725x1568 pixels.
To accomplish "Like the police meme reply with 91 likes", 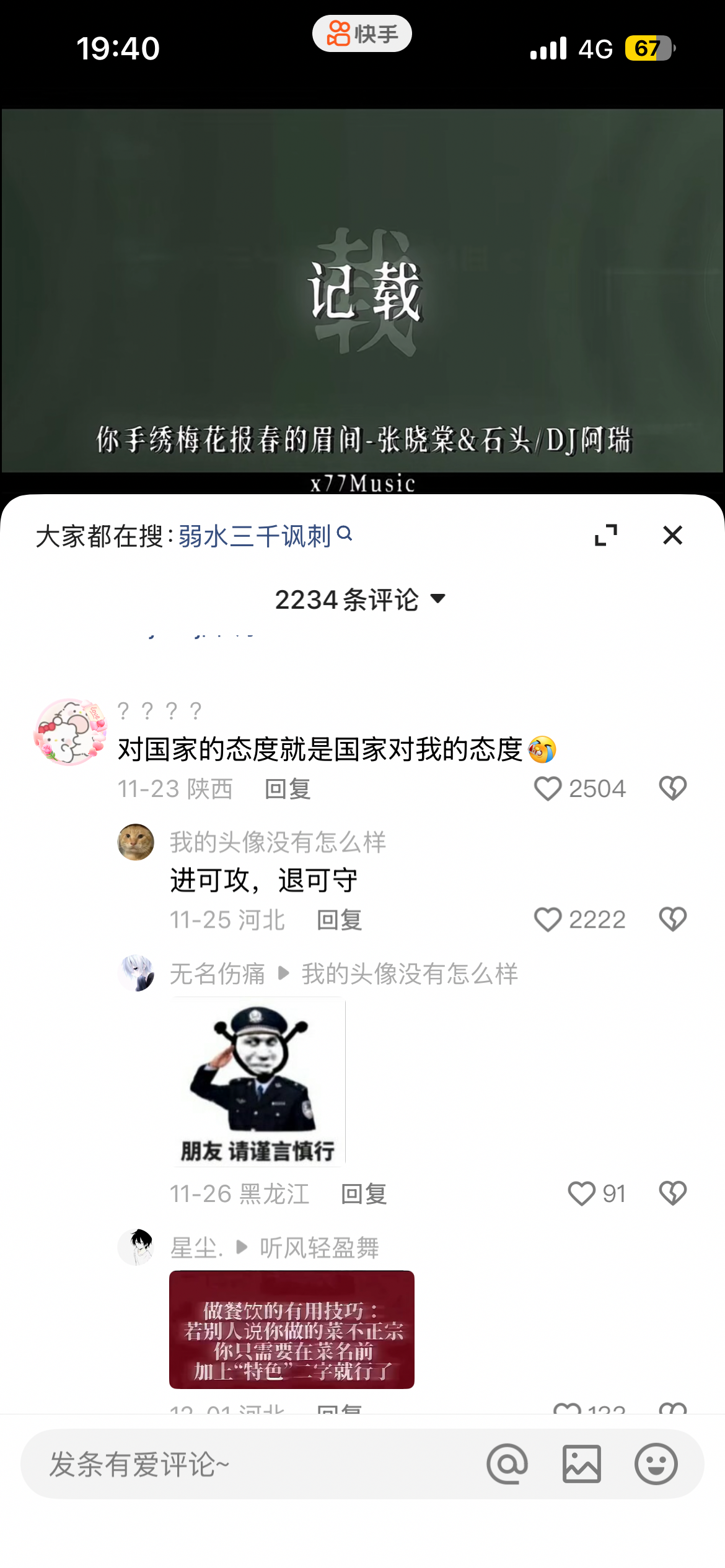I will coord(581,1193).
